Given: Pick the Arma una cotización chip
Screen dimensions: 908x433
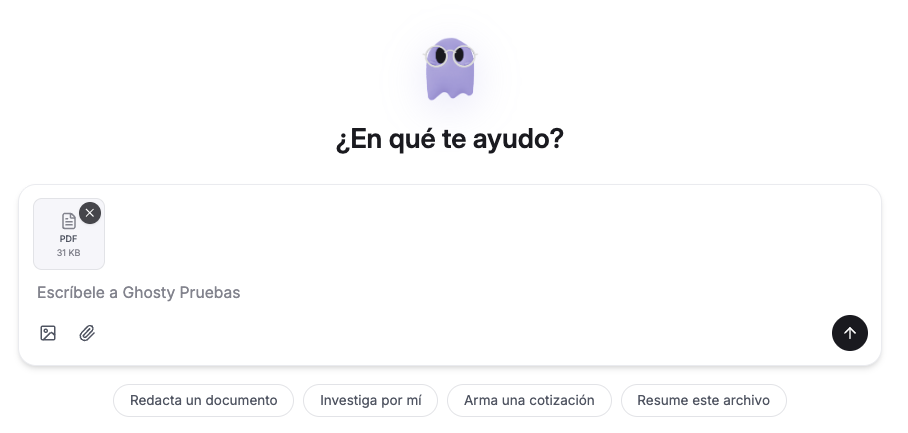Looking at the screenshot, I should tap(529, 401).
